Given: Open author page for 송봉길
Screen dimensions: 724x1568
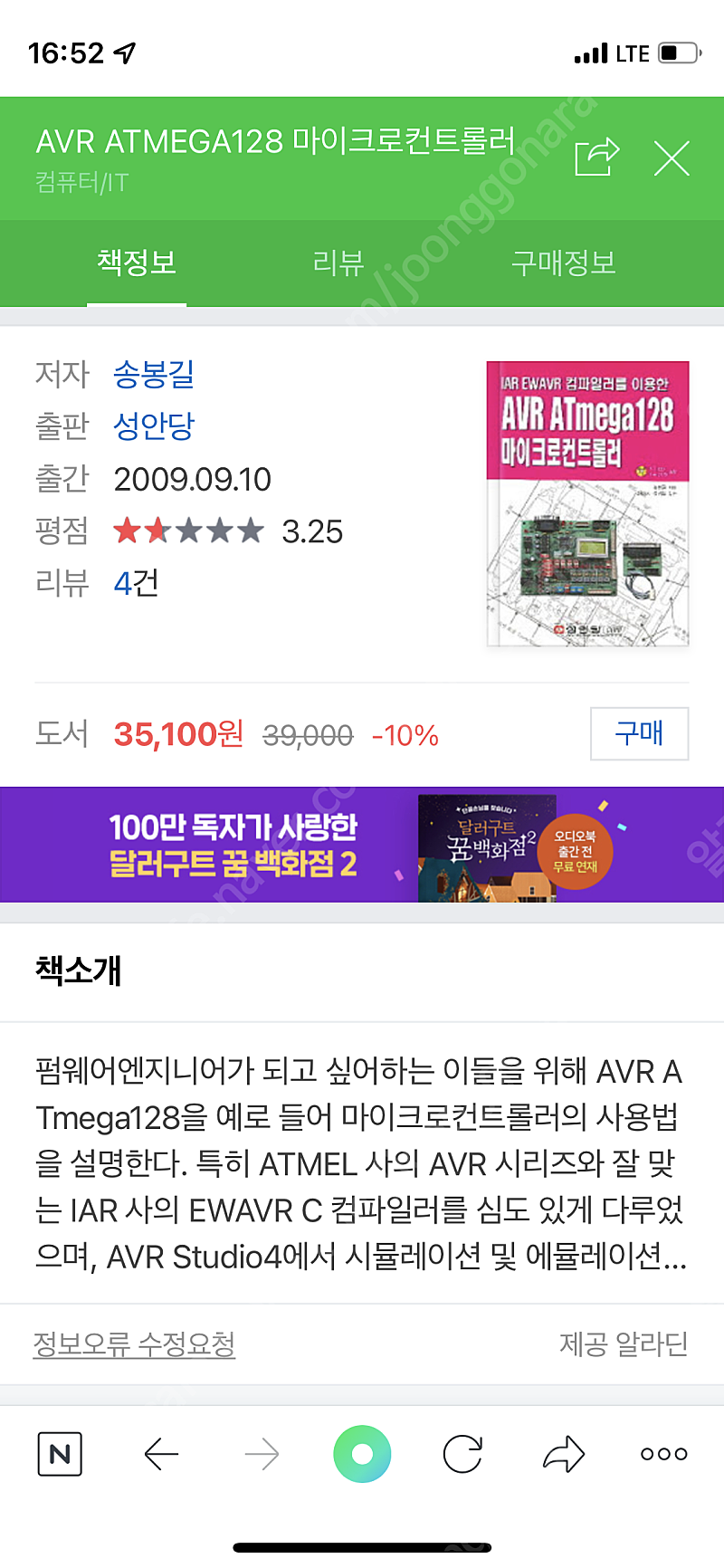Looking at the screenshot, I should 154,375.
